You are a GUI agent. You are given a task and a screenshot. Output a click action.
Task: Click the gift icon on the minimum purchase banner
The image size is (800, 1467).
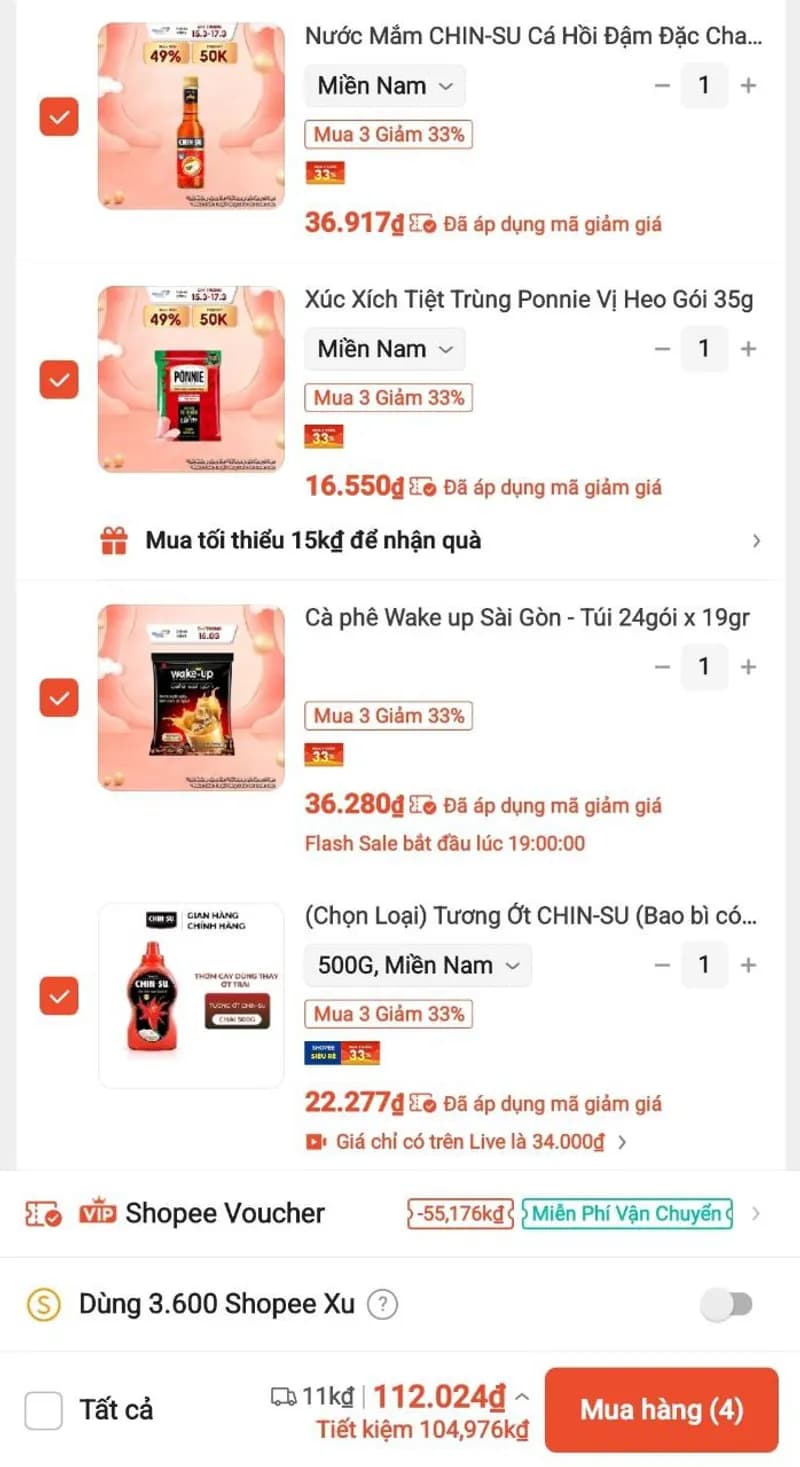click(x=115, y=540)
